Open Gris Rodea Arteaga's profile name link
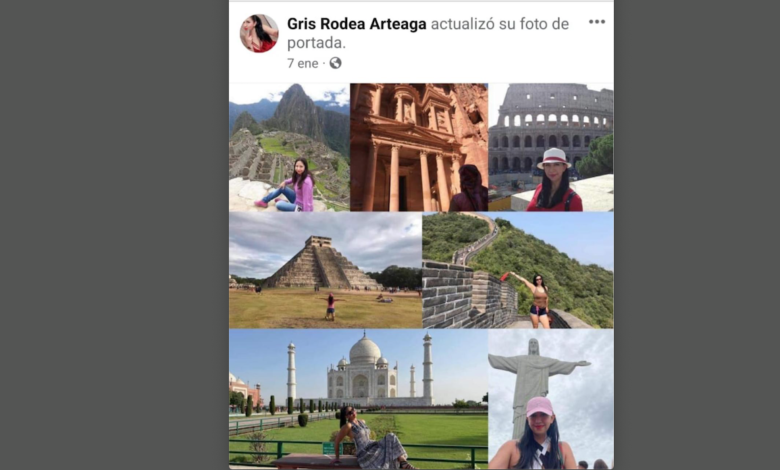The height and width of the screenshot is (470, 780). pos(356,24)
